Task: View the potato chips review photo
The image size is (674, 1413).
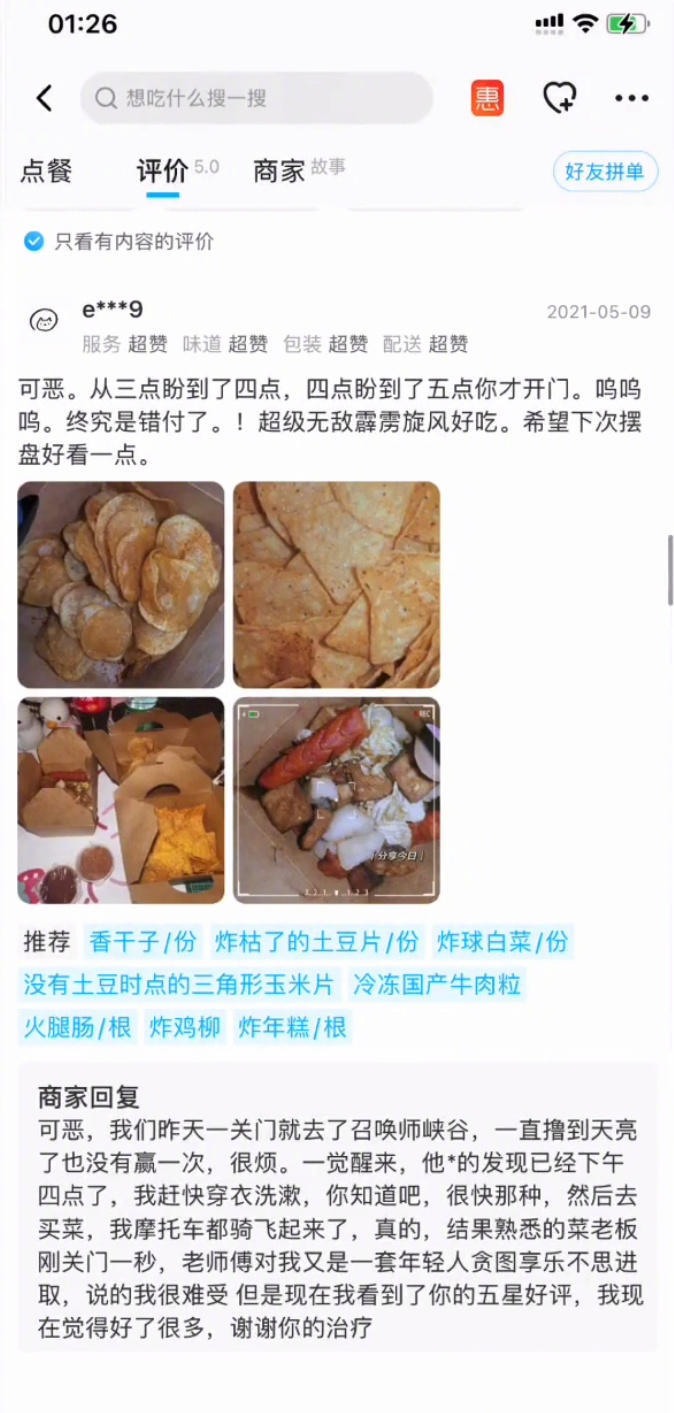Action: click(121, 585)
